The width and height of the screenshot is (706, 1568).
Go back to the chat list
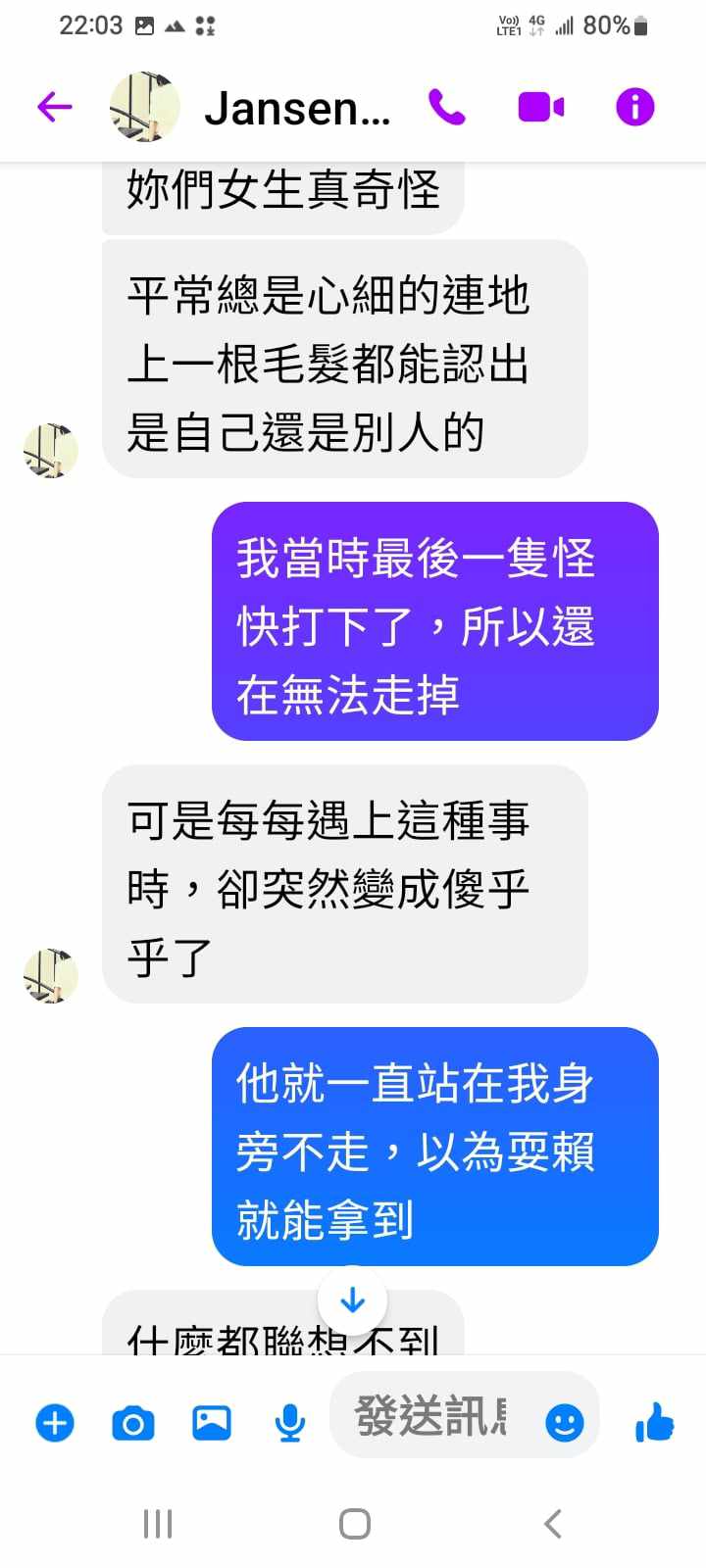coord(55,106)
